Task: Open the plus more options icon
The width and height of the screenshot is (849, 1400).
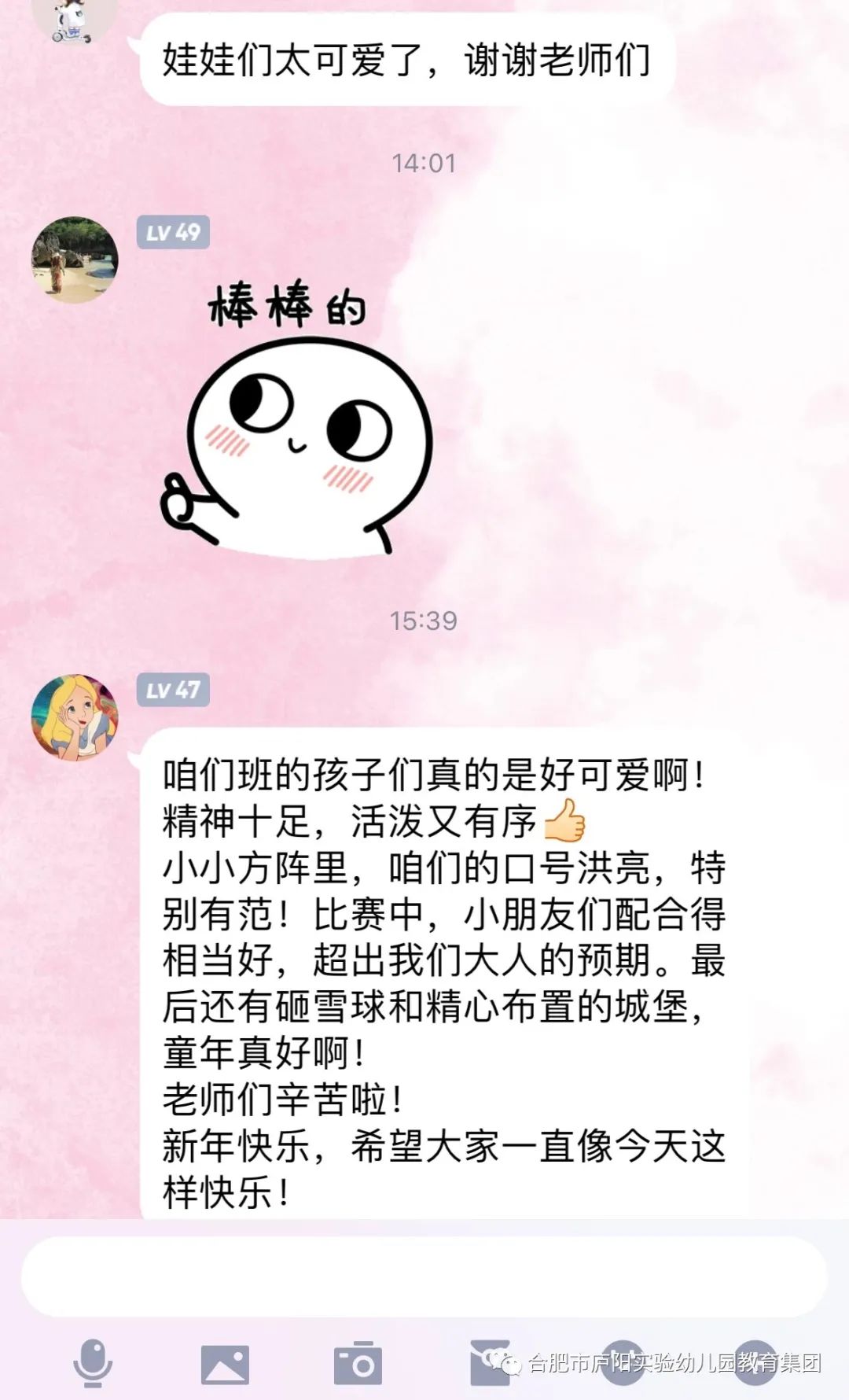Action: point(755,1363)
